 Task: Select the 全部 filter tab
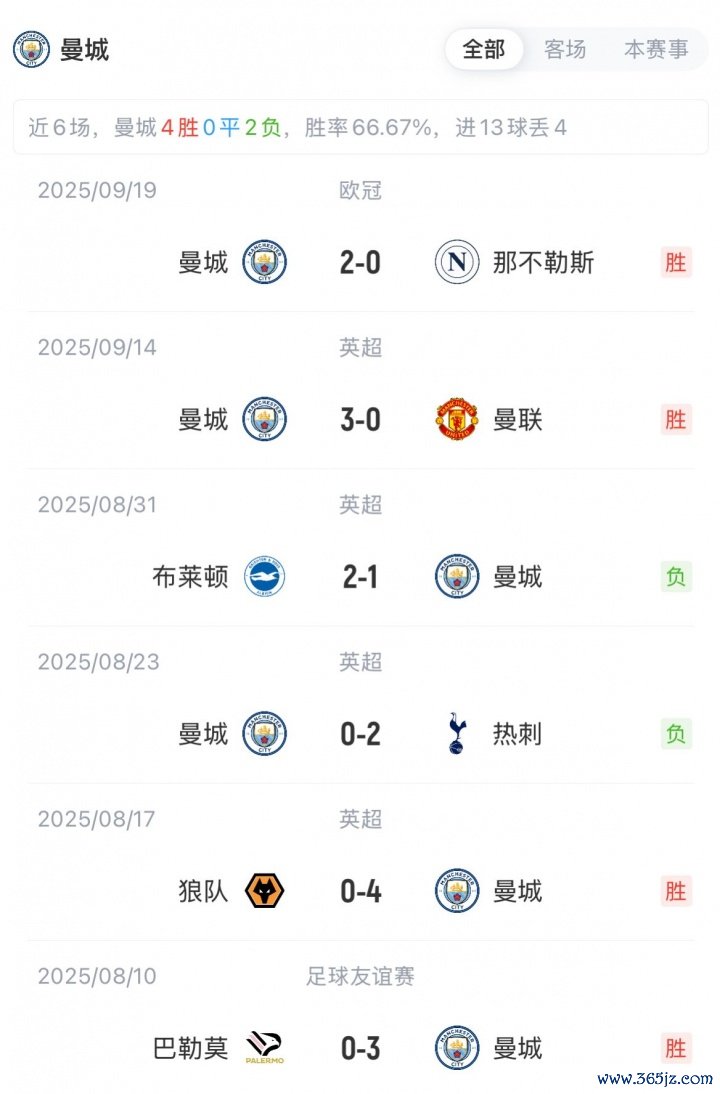(484, 49)
